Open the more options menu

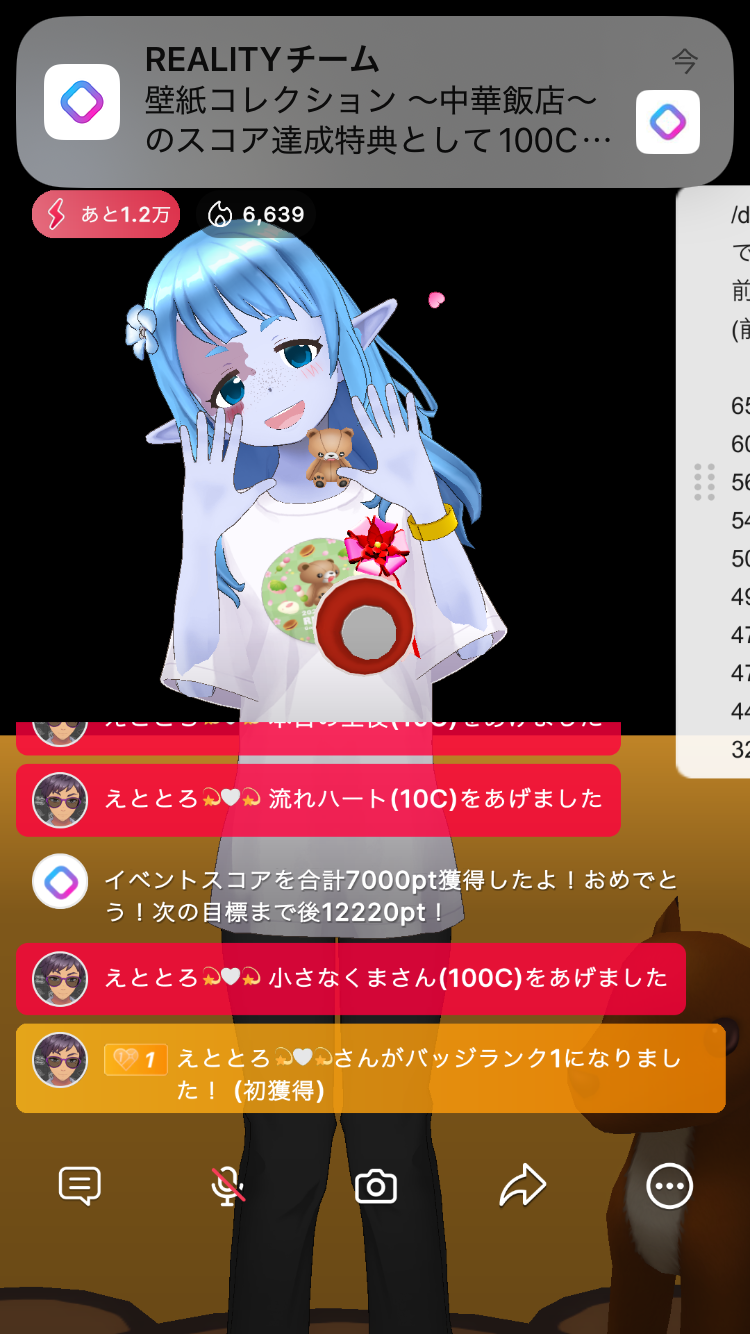669,1187
